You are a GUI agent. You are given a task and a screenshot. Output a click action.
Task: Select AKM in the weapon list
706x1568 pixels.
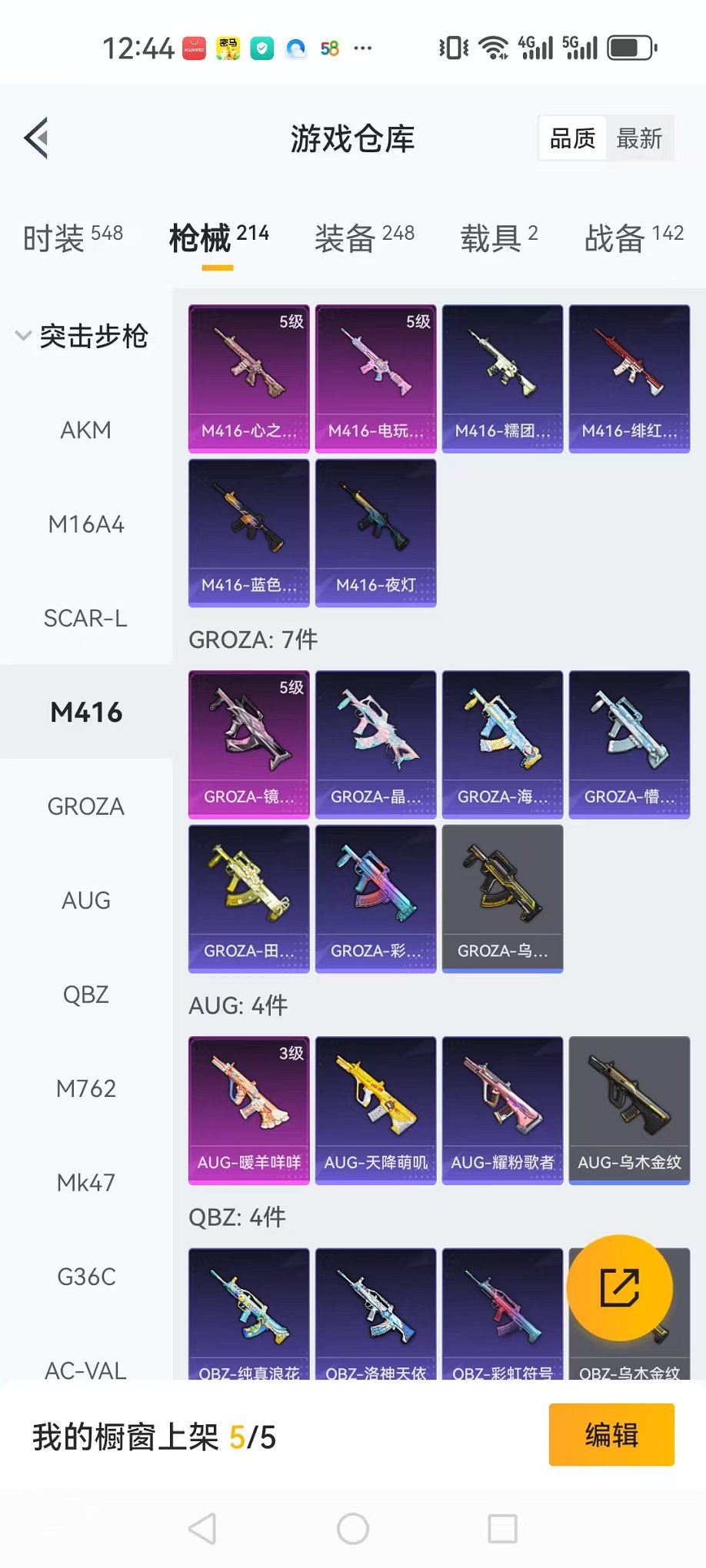click(85, 430)
